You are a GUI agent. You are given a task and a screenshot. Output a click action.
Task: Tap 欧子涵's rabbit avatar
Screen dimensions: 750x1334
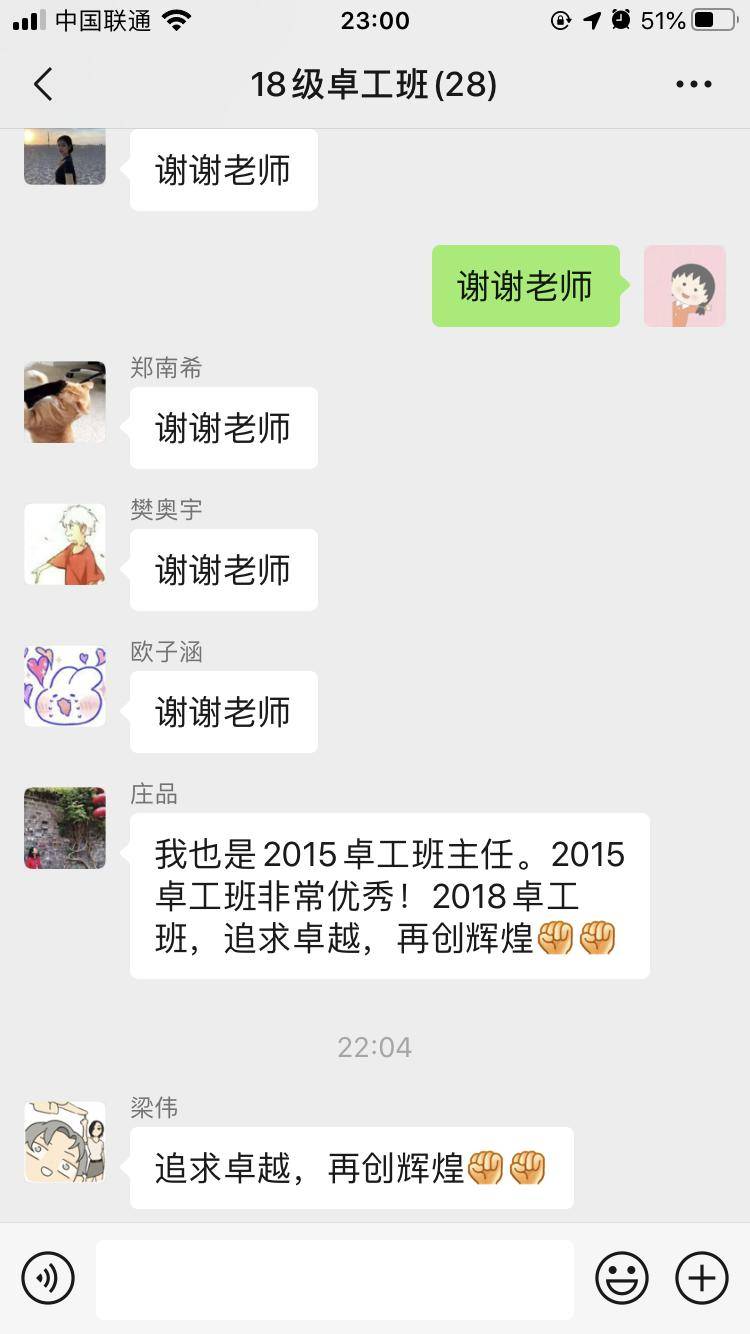pyautogui.click(x=64, y=687)
